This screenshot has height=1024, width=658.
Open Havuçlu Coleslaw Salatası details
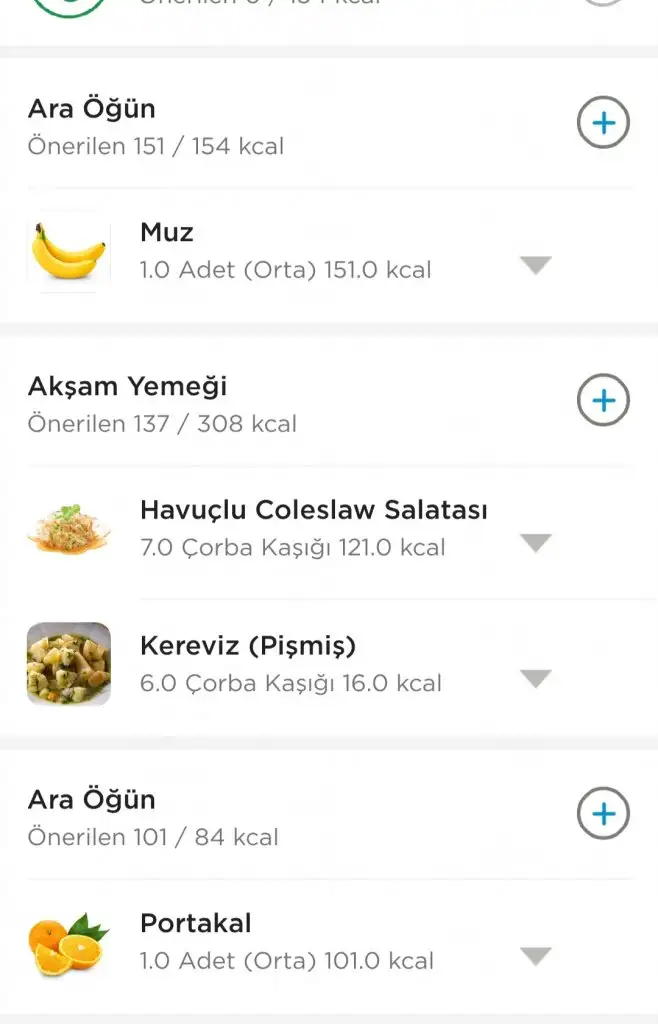[313, 528]
